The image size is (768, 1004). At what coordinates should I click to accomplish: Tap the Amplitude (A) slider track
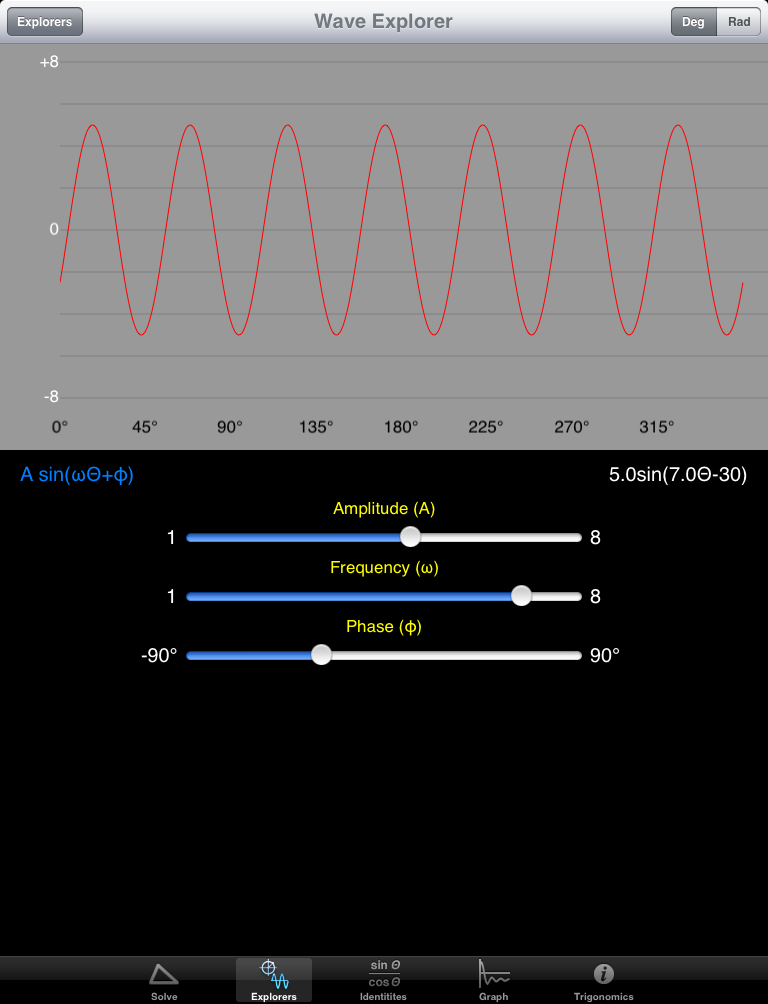point(384,537)
